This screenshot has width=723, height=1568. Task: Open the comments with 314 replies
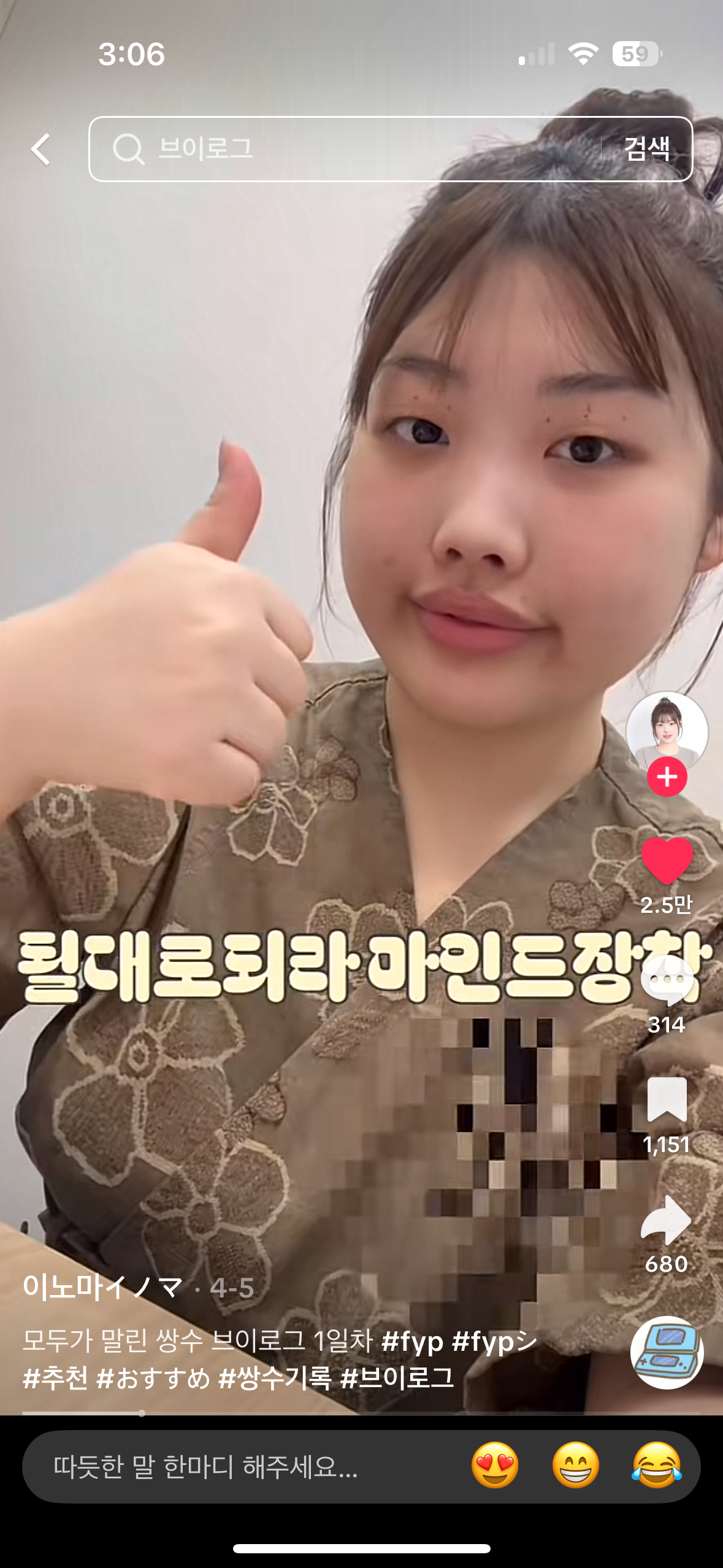[667, 980]
